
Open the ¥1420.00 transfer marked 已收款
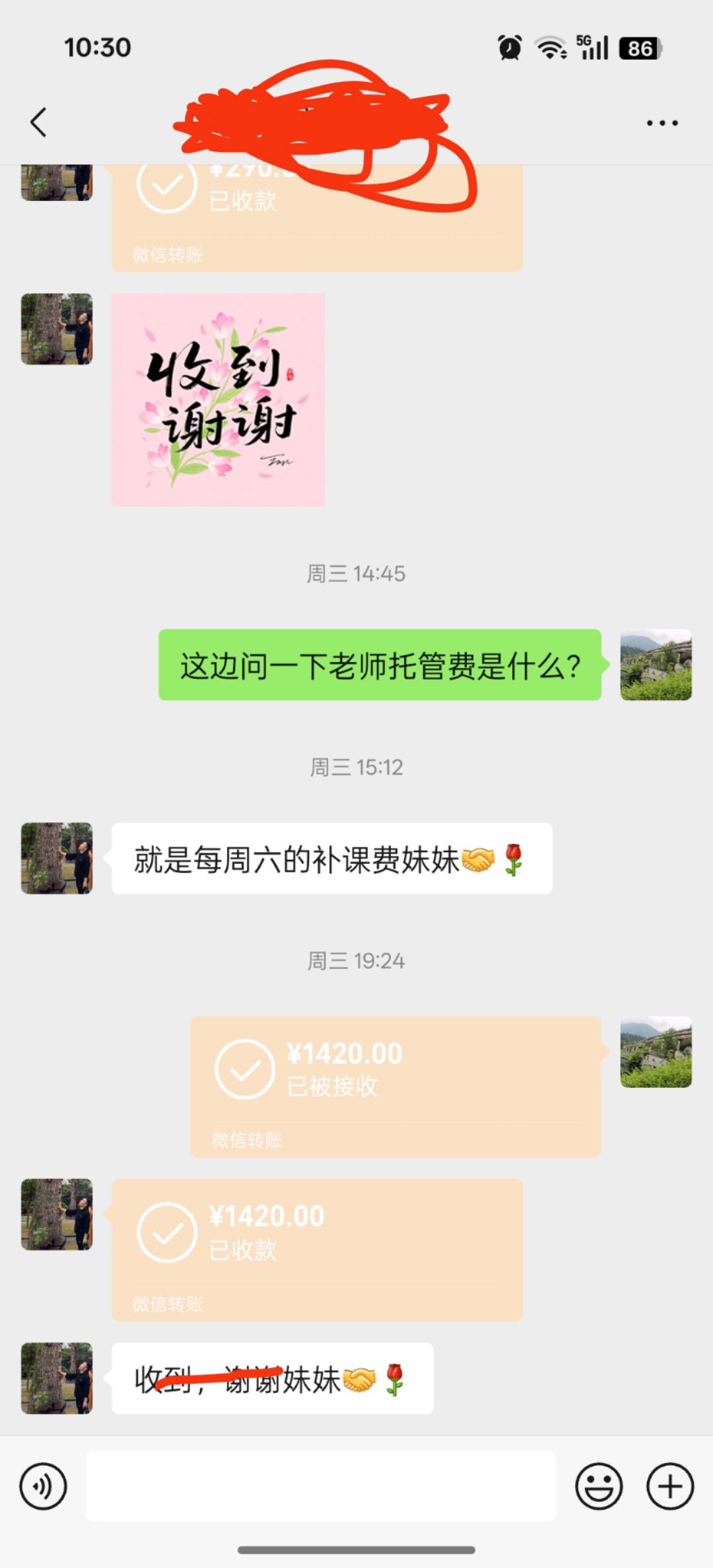(317, 1249)
